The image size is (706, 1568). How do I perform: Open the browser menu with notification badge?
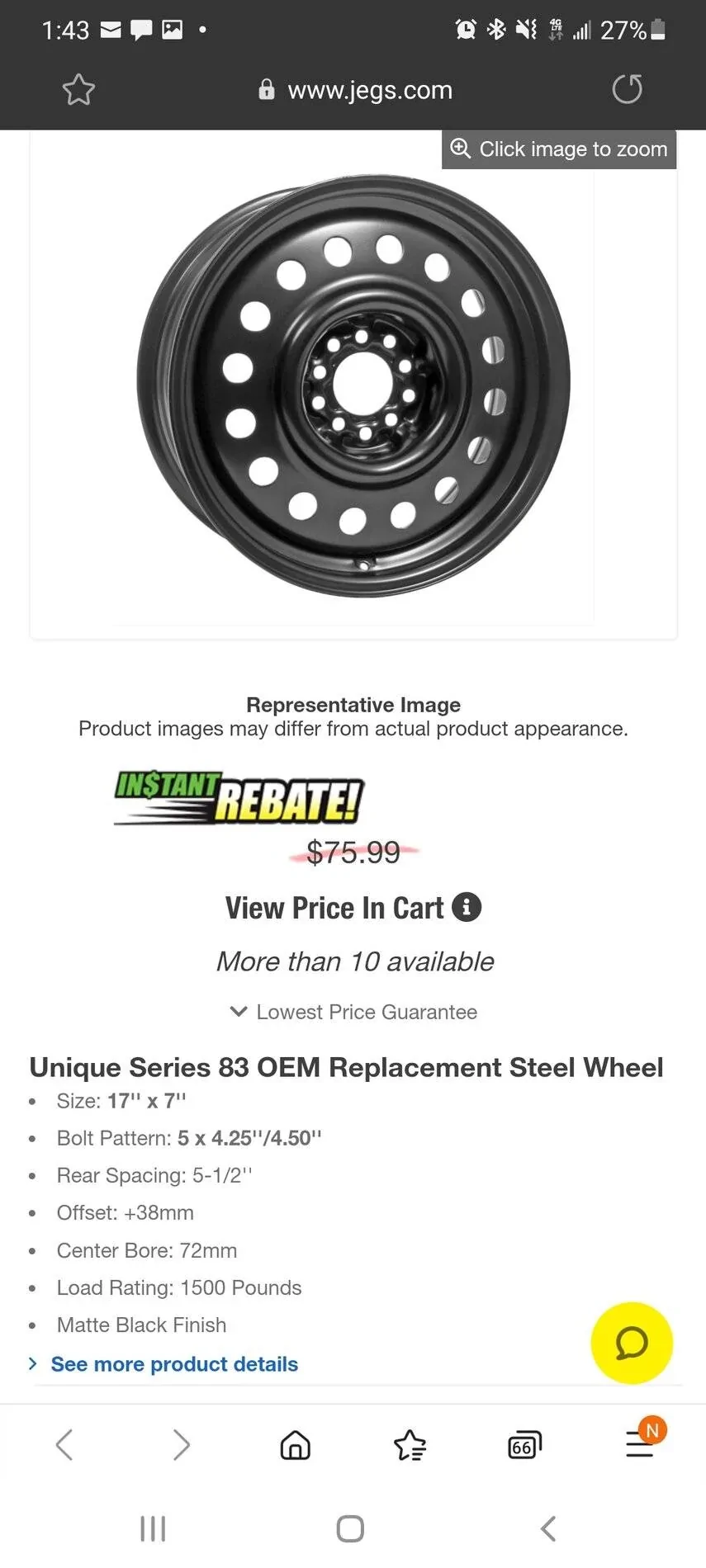[642, 1445]
